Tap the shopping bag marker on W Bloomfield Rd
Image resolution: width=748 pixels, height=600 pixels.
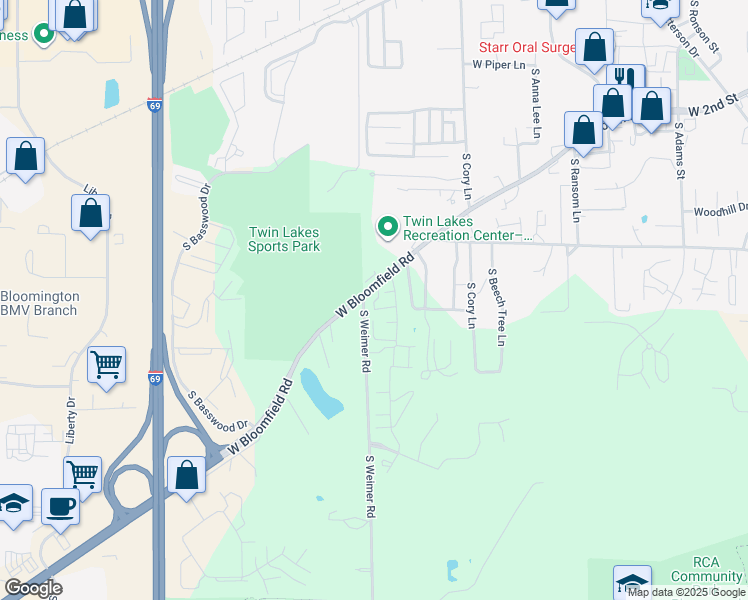click(187, 478)
